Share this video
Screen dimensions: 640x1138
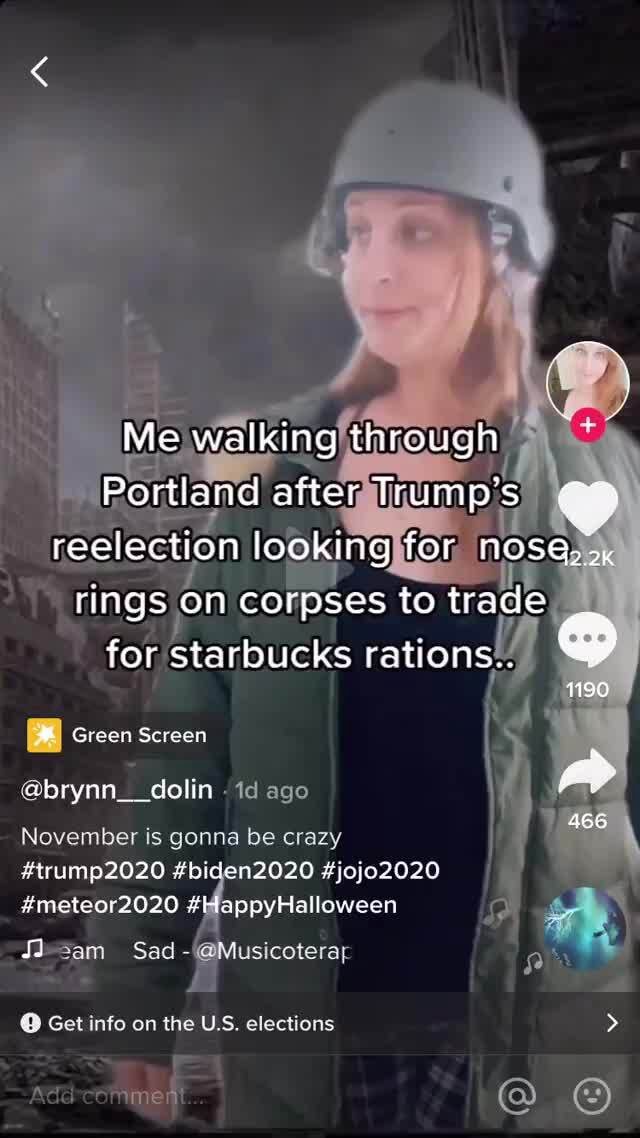coord(587,775)
